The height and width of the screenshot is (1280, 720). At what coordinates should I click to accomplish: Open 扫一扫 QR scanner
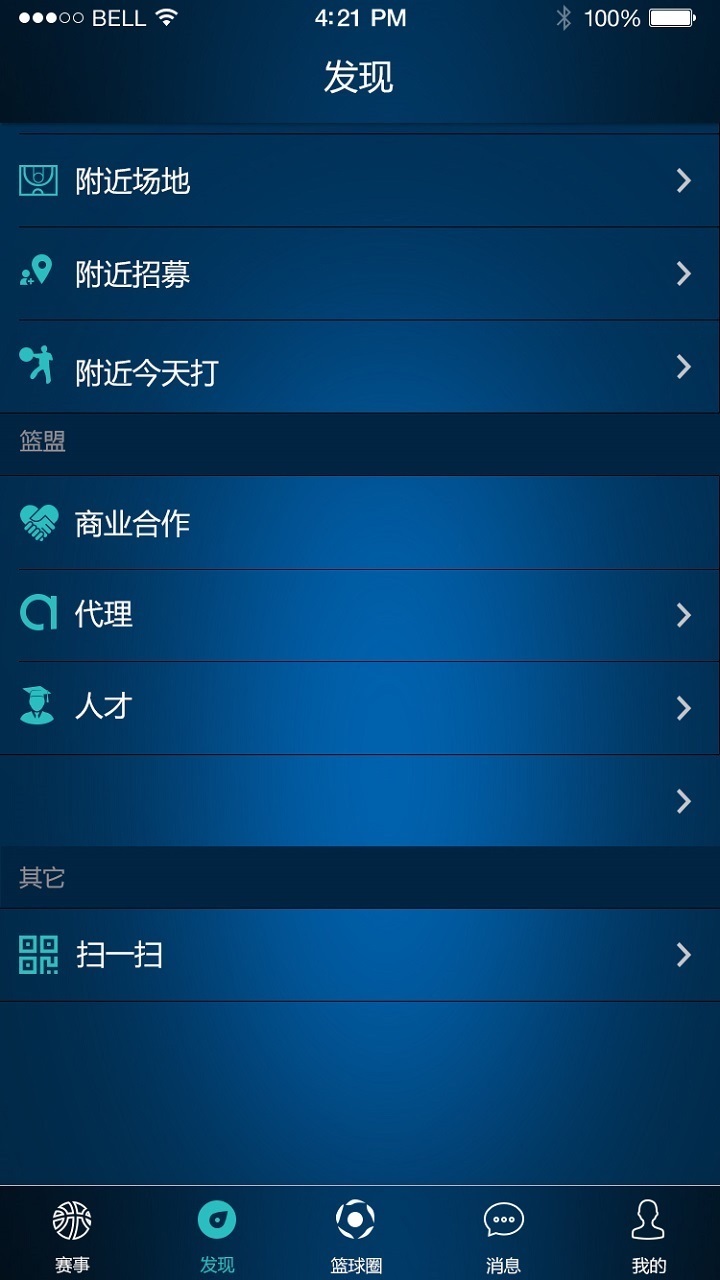point(360,955)
